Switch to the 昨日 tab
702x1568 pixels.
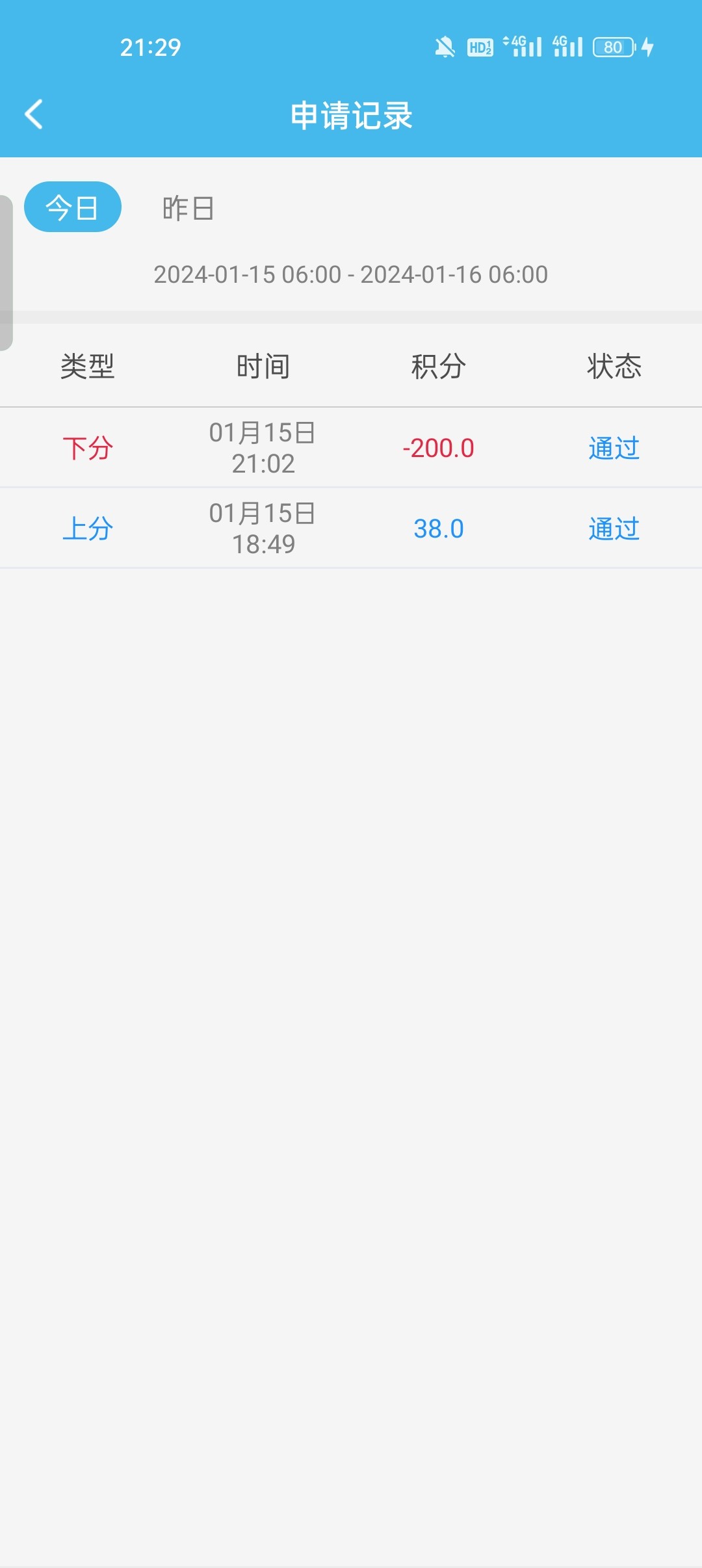(x=188, y=209)
